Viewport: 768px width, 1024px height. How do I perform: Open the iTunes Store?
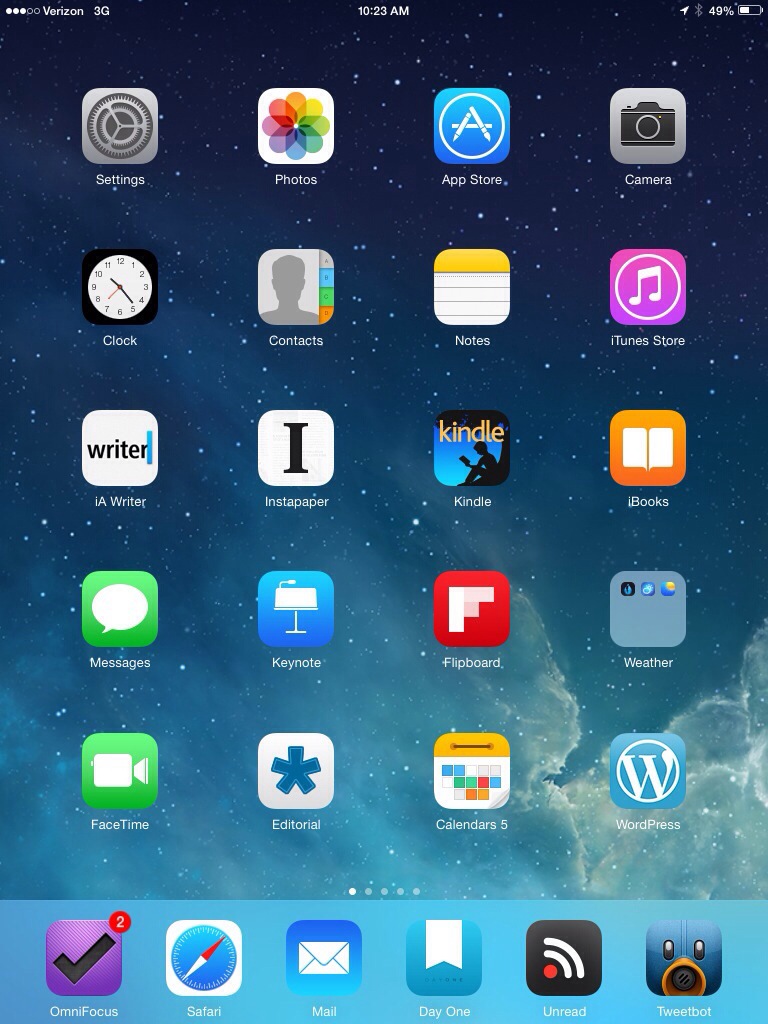[x=648, y=287]
